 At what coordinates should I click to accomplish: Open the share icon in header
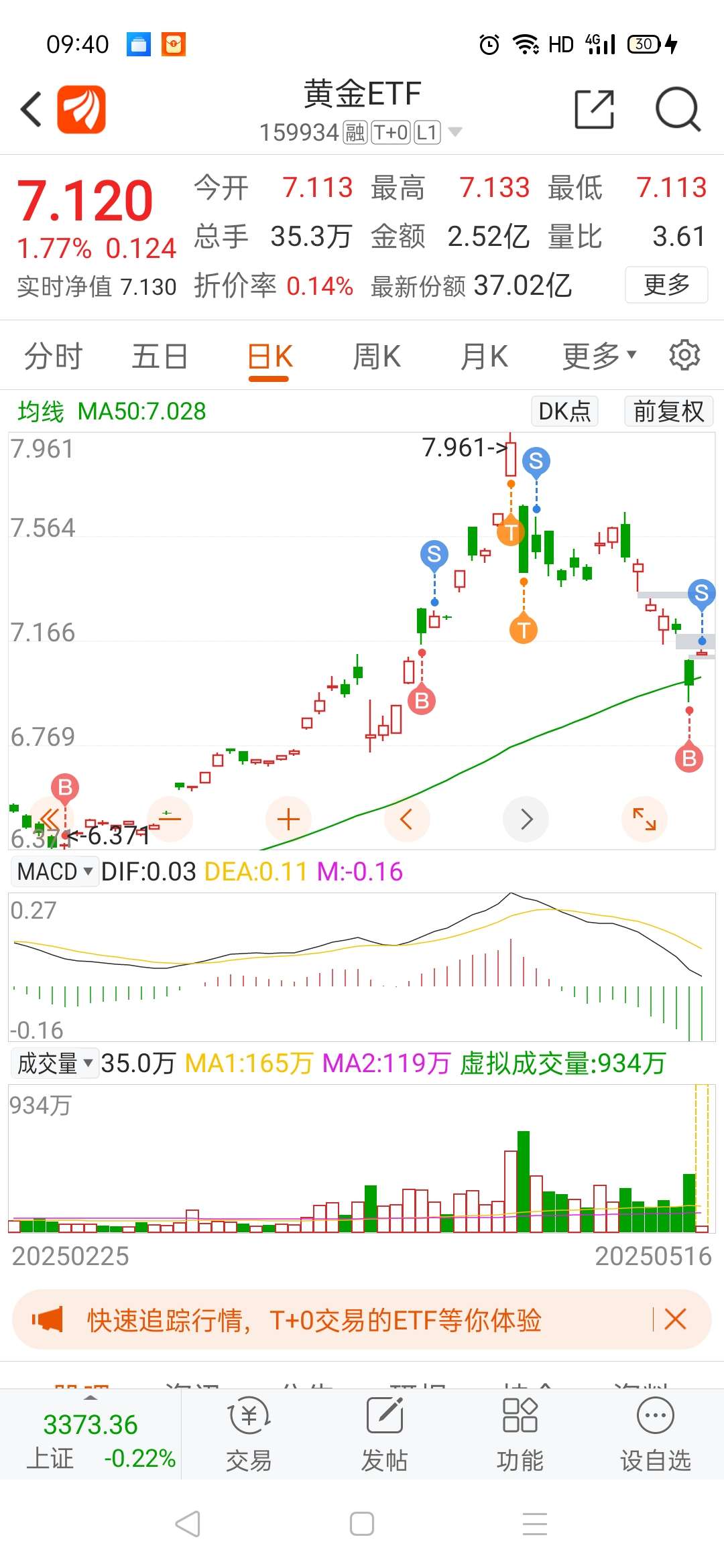click(595, 109)
